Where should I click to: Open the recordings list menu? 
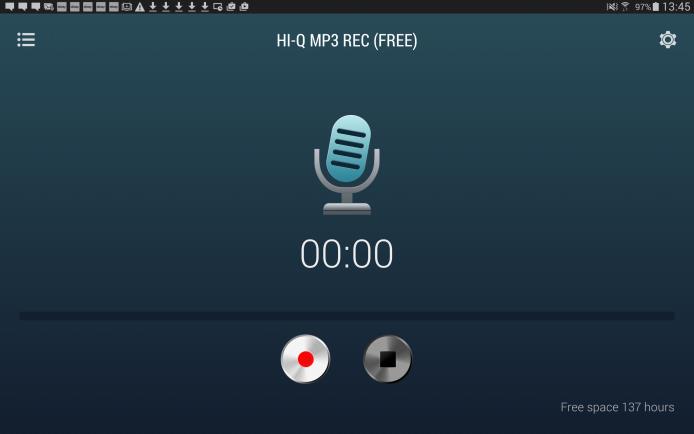tap(26, 40)
